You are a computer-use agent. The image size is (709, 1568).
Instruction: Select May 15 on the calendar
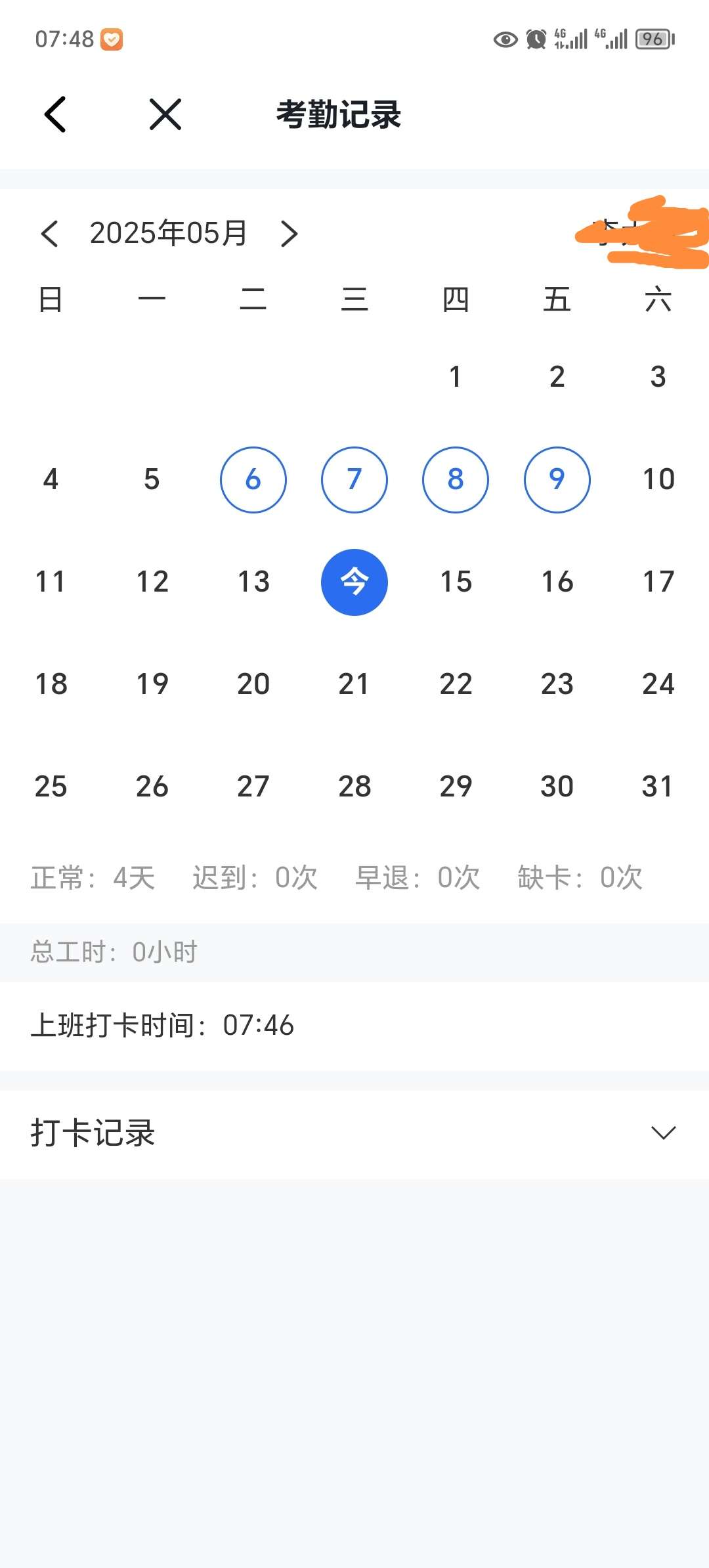pyautogui.click(x=456, y=582)
